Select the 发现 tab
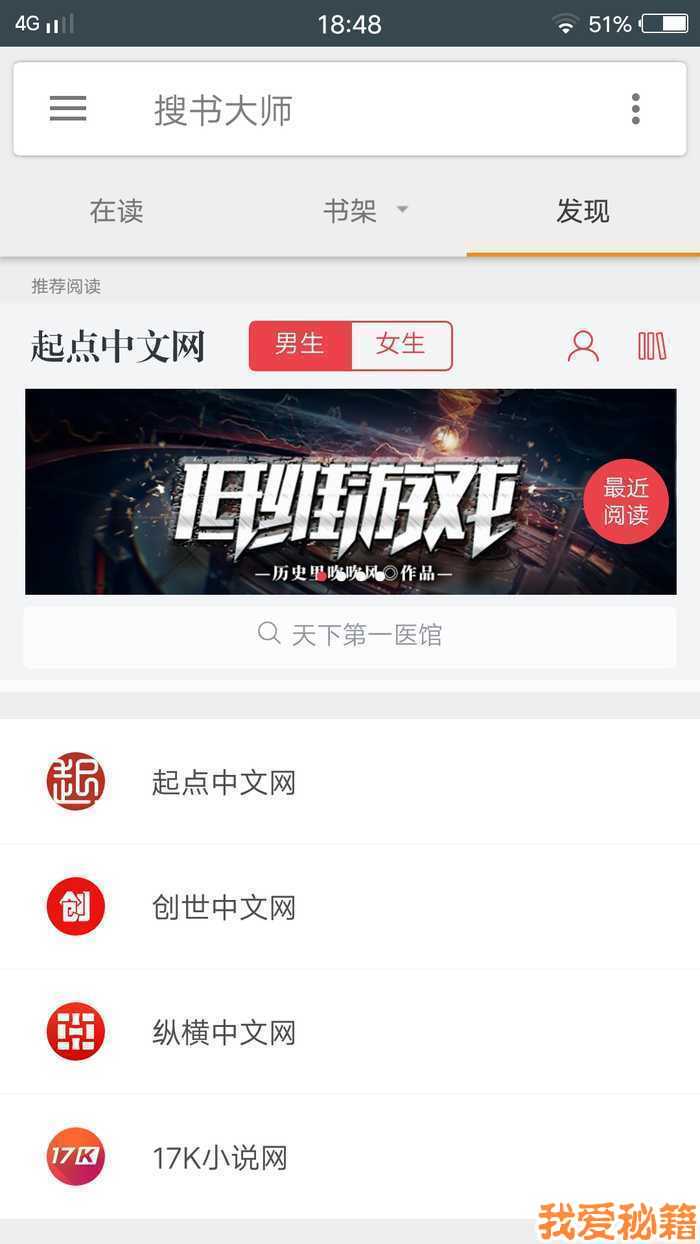700x1244 pixels. tap(583, 211)
